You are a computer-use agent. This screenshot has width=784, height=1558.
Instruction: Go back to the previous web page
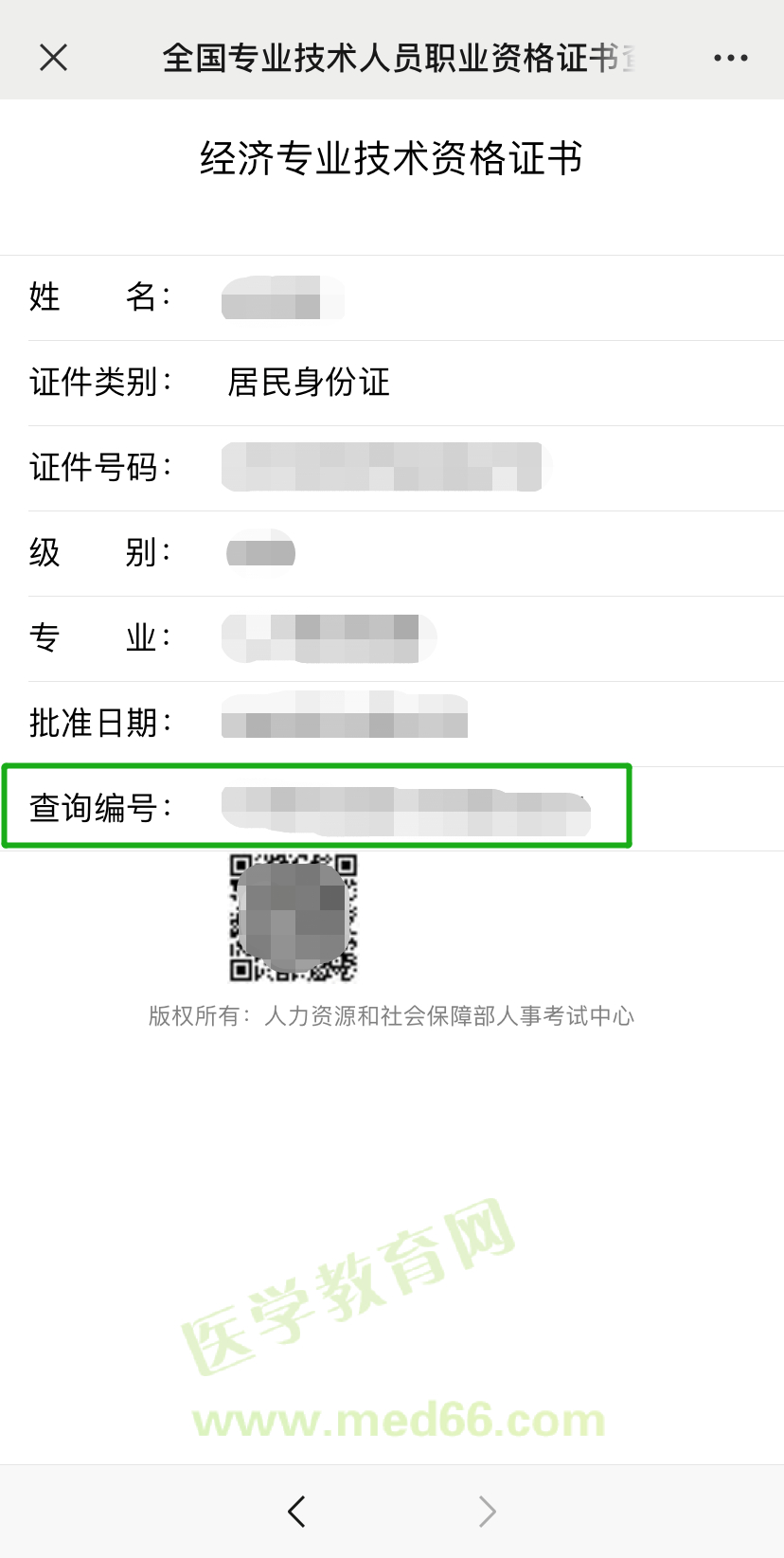click(296, 1511)
